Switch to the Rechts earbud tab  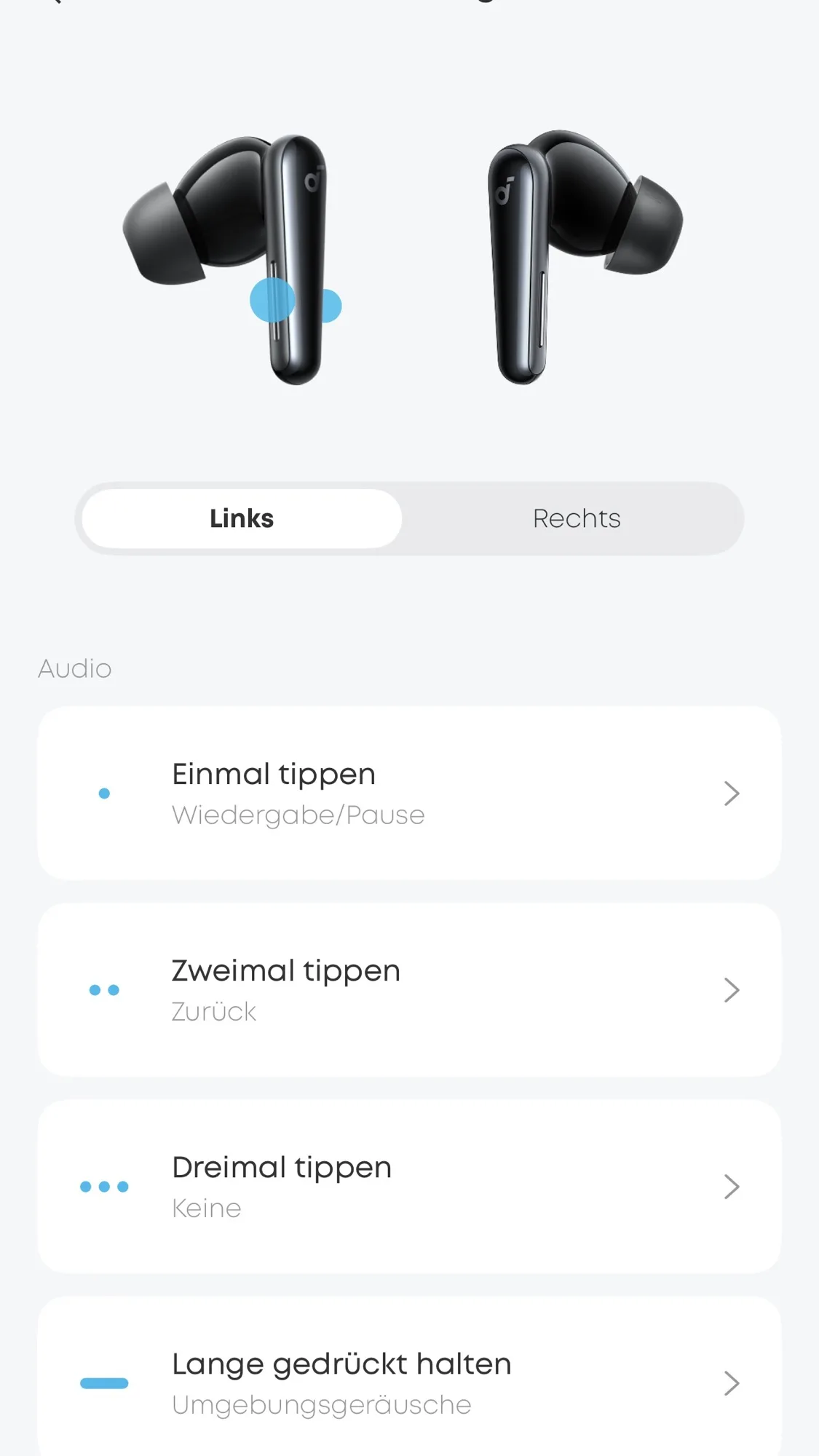coord(577,518)
